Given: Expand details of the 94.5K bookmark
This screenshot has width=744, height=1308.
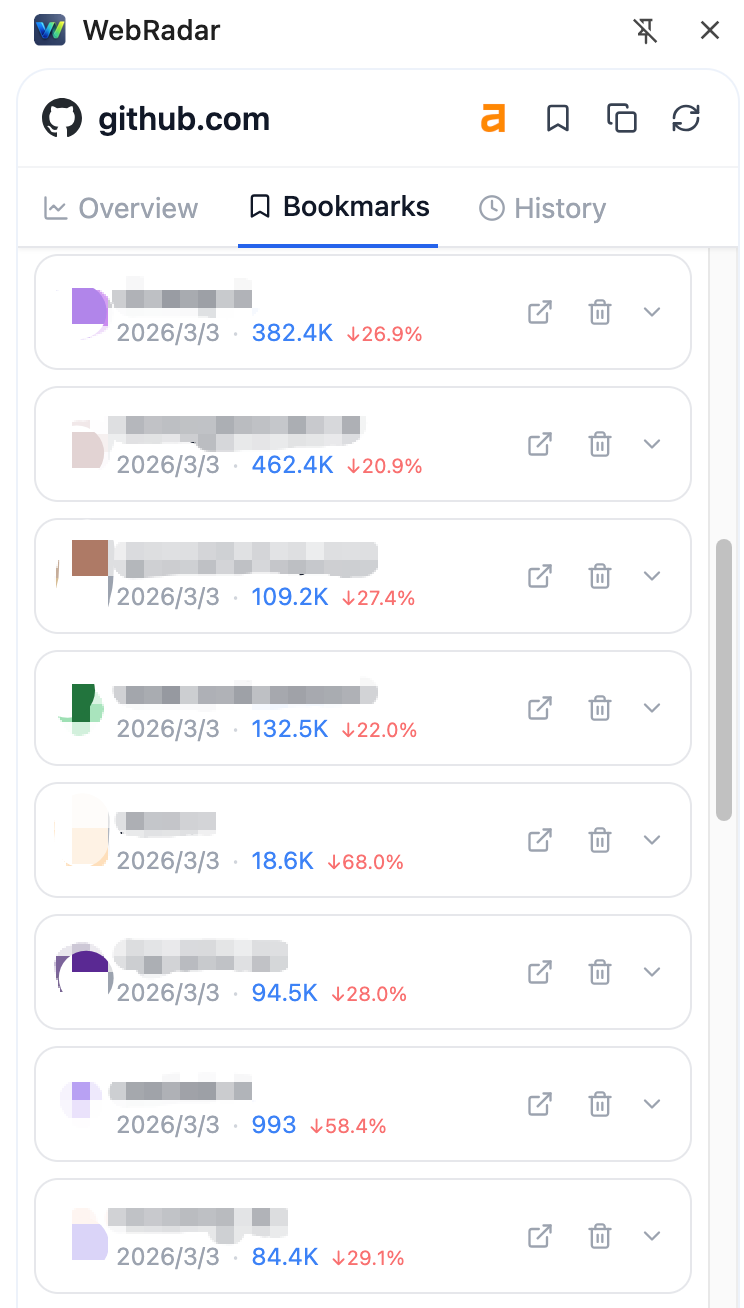Looking at the screenshot, I should pyautogui.click(x=652, y=972).
